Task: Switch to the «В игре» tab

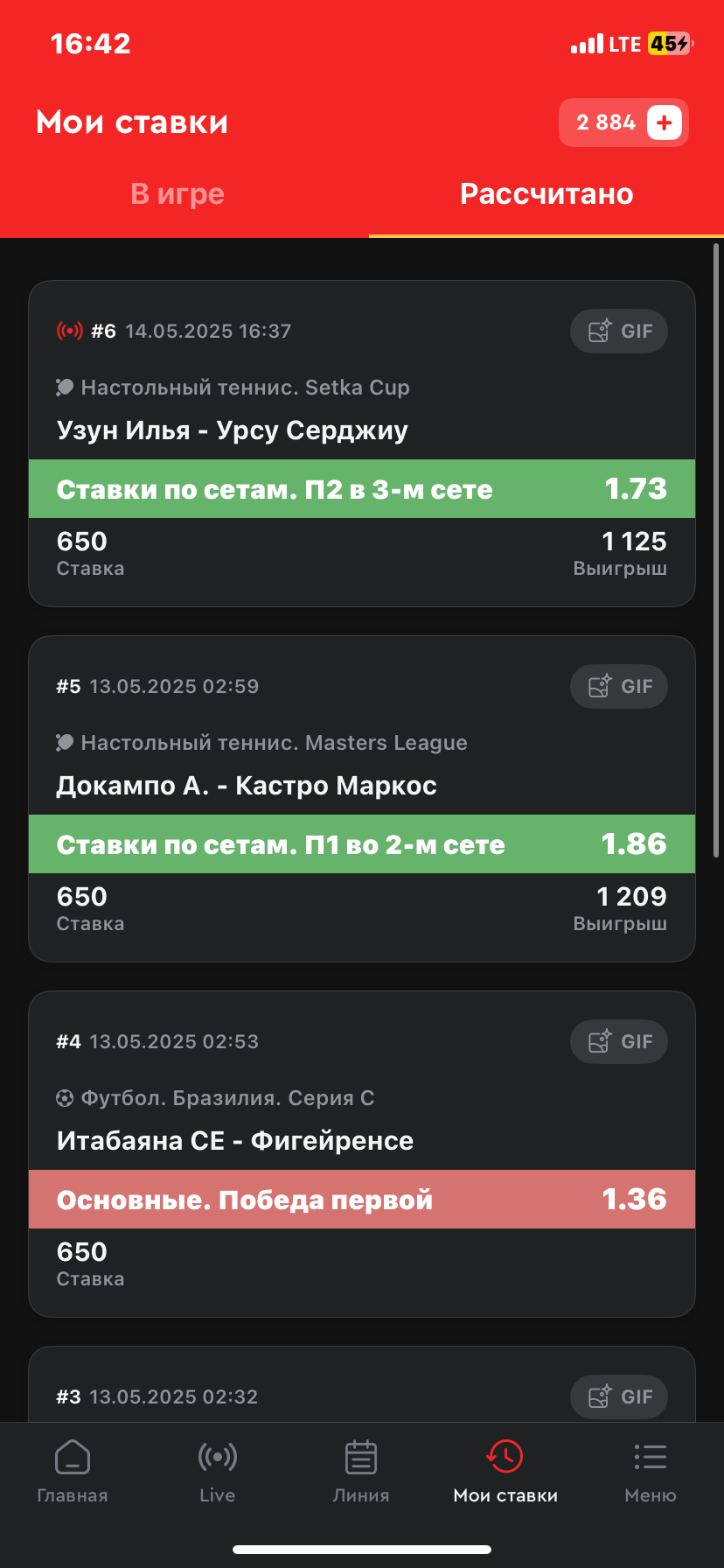Action: point(178,194)
